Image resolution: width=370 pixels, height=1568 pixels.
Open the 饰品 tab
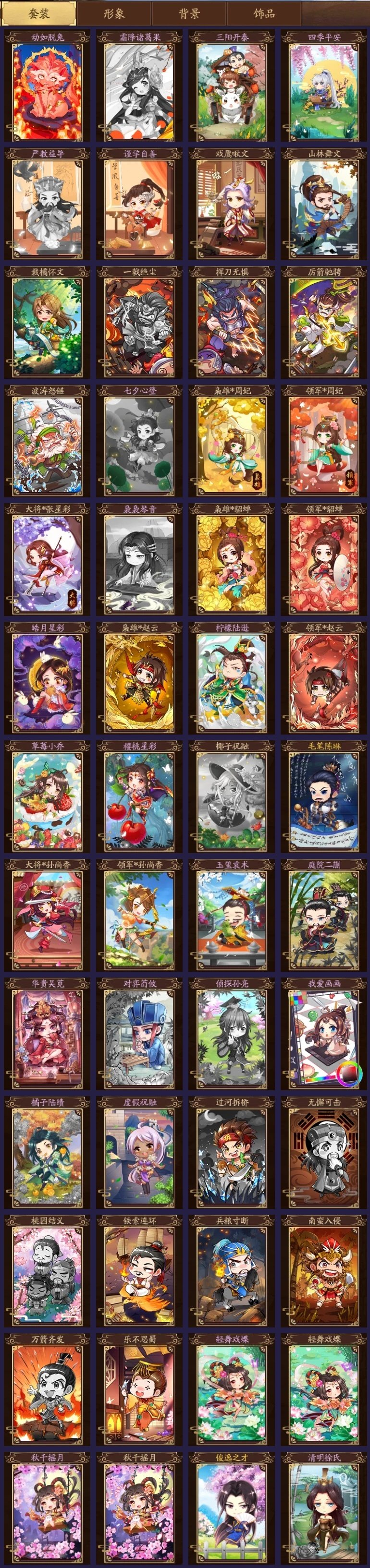pos(264,13)
